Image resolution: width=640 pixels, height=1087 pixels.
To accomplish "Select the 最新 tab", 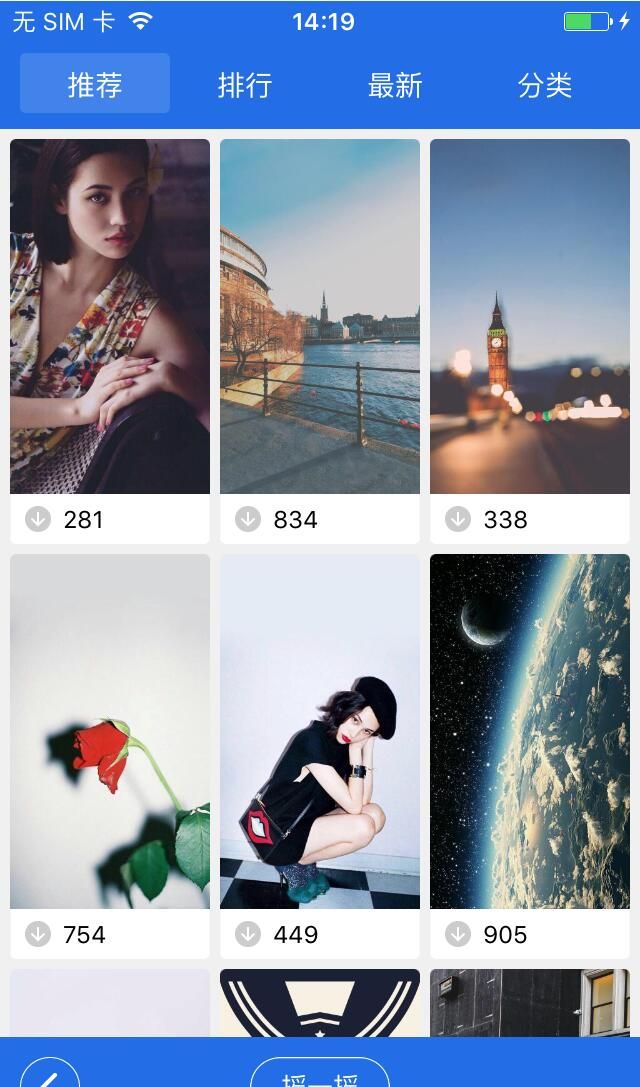I will click(x=395, y=85).
